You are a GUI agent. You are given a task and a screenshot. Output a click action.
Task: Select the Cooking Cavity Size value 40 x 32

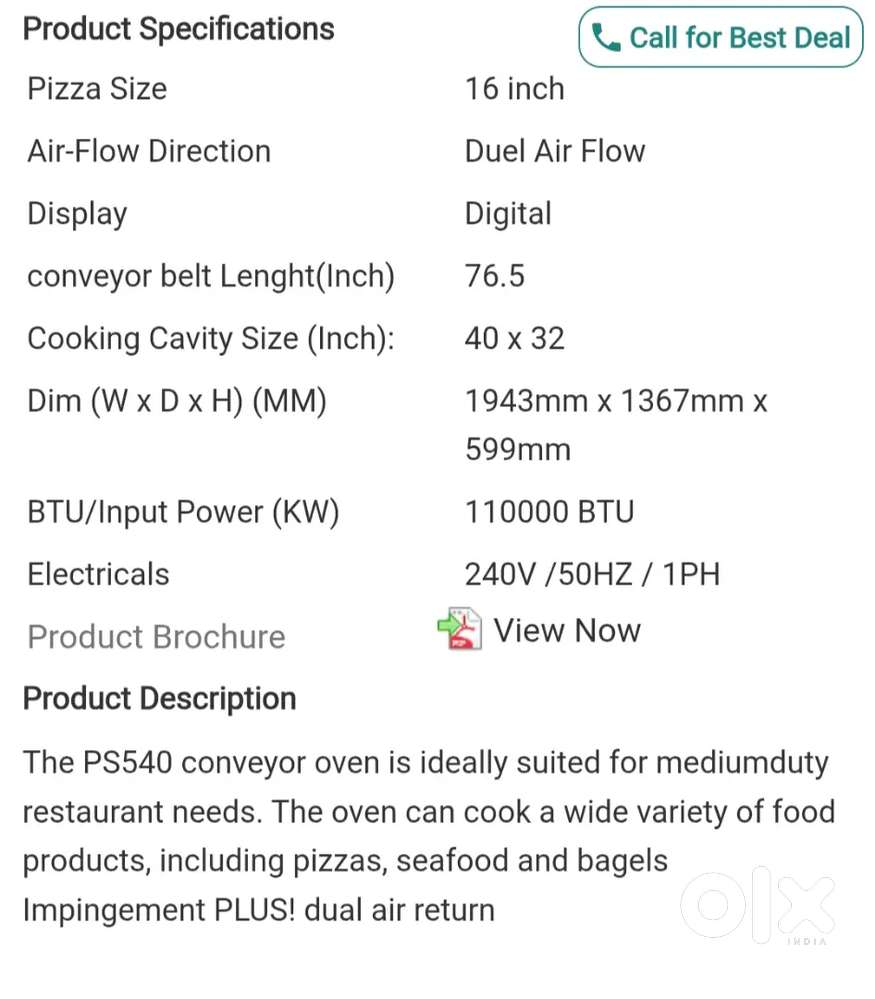click(514, 338)
